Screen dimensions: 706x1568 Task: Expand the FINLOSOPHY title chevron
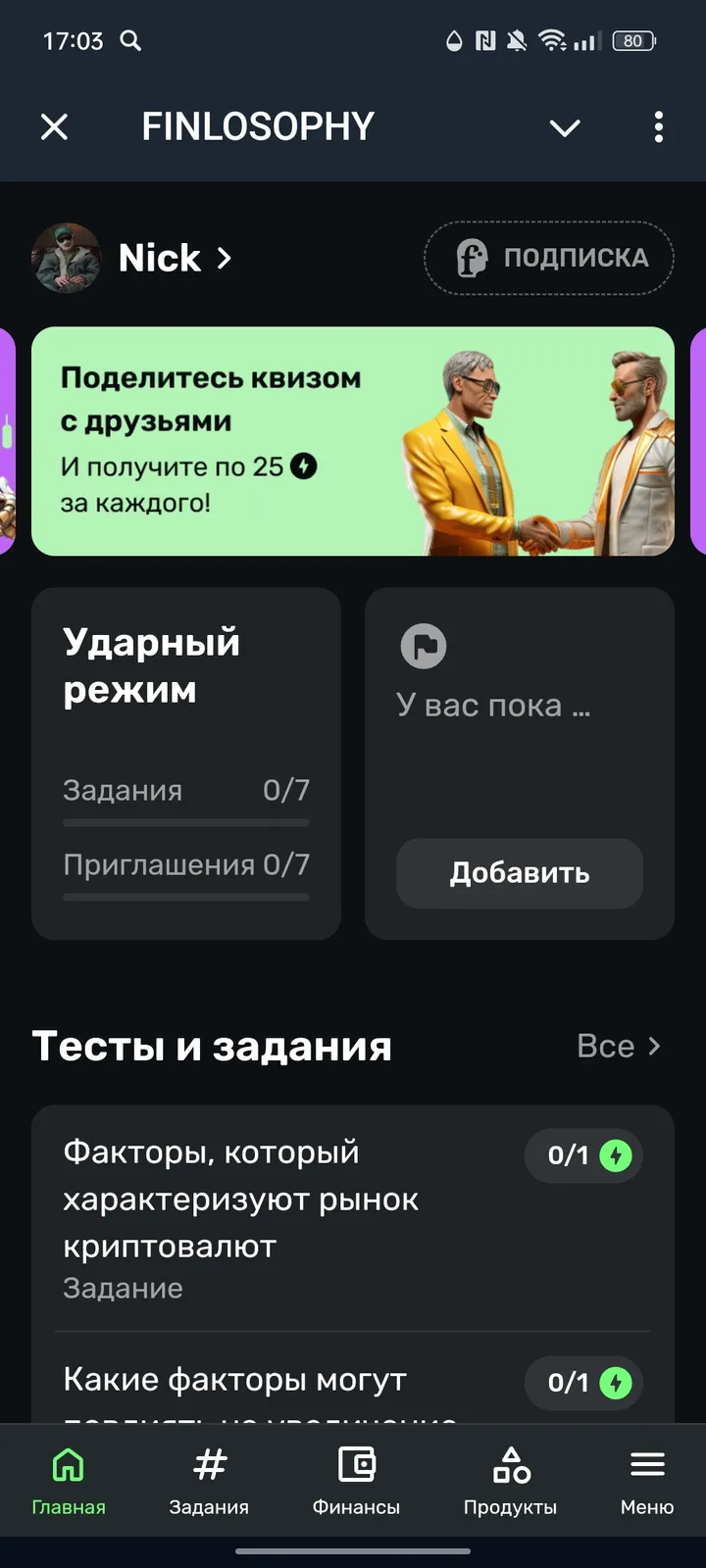click(565, 127)
